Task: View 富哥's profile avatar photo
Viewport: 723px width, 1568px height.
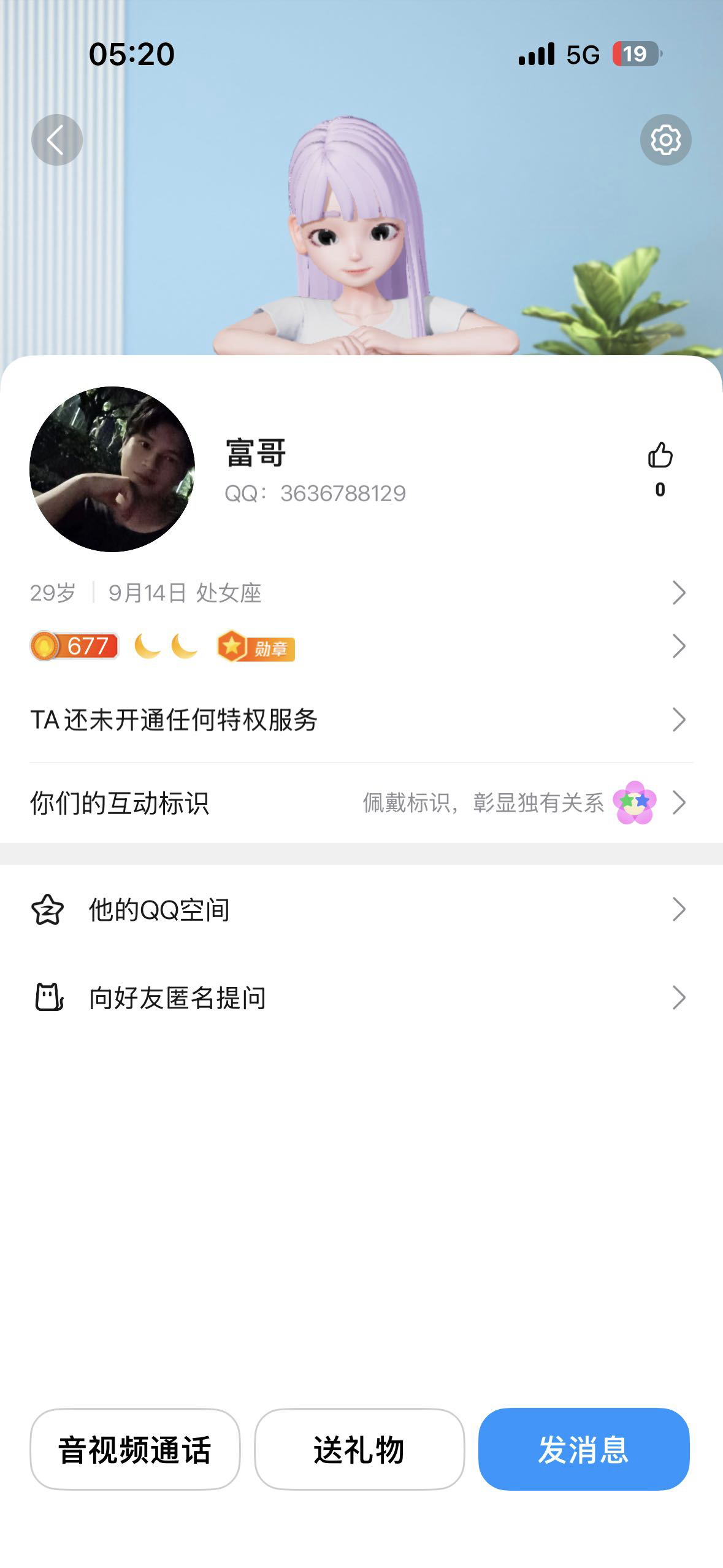Action: (112, 469)
